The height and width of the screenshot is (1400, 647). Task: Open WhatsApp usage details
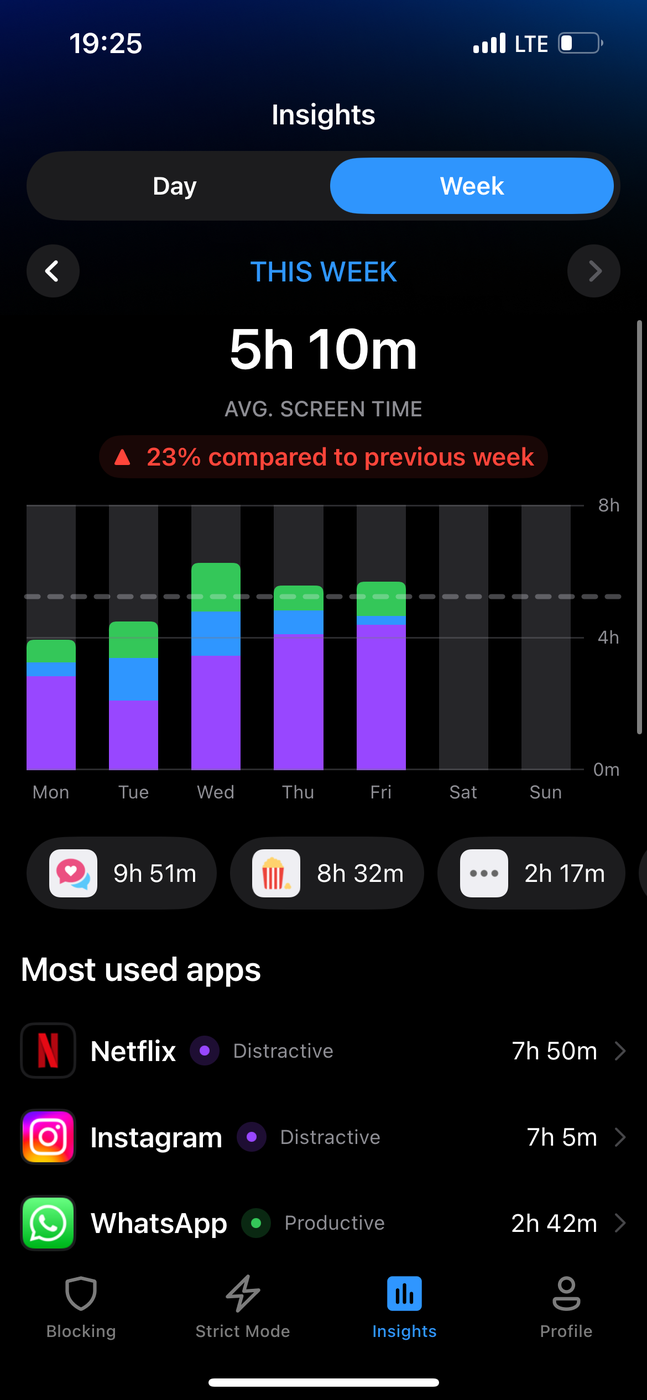(x=323, y=1223)
